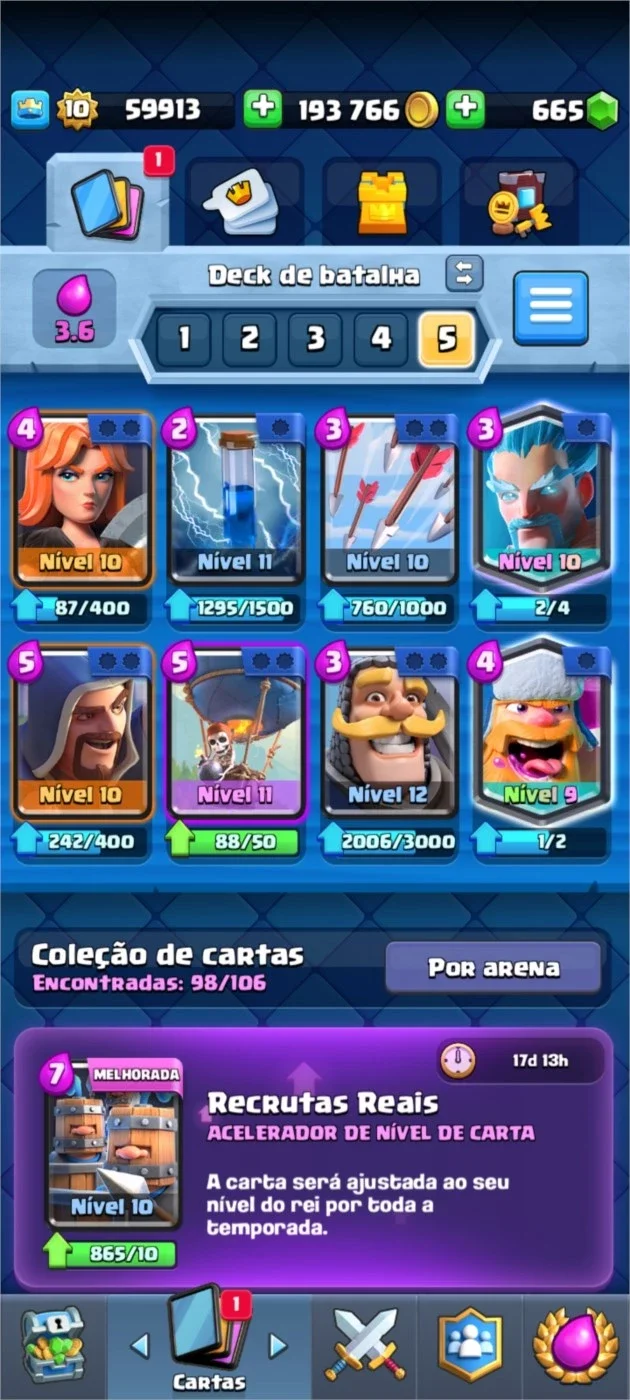Open the shop chest tab

54,1346
